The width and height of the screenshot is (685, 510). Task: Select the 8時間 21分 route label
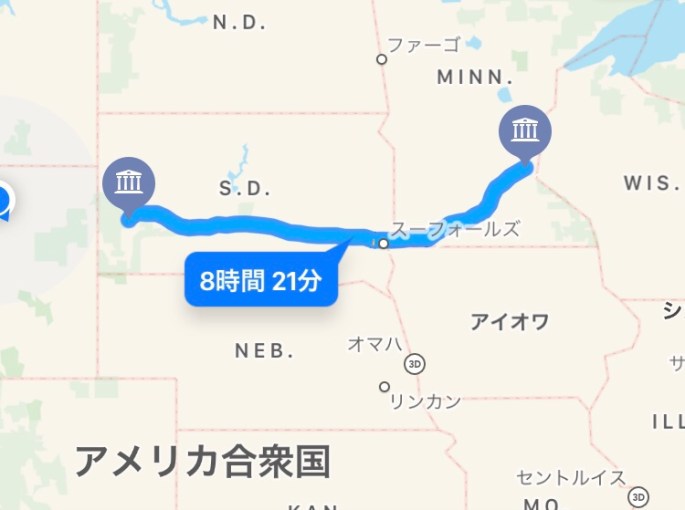(260, 281)
